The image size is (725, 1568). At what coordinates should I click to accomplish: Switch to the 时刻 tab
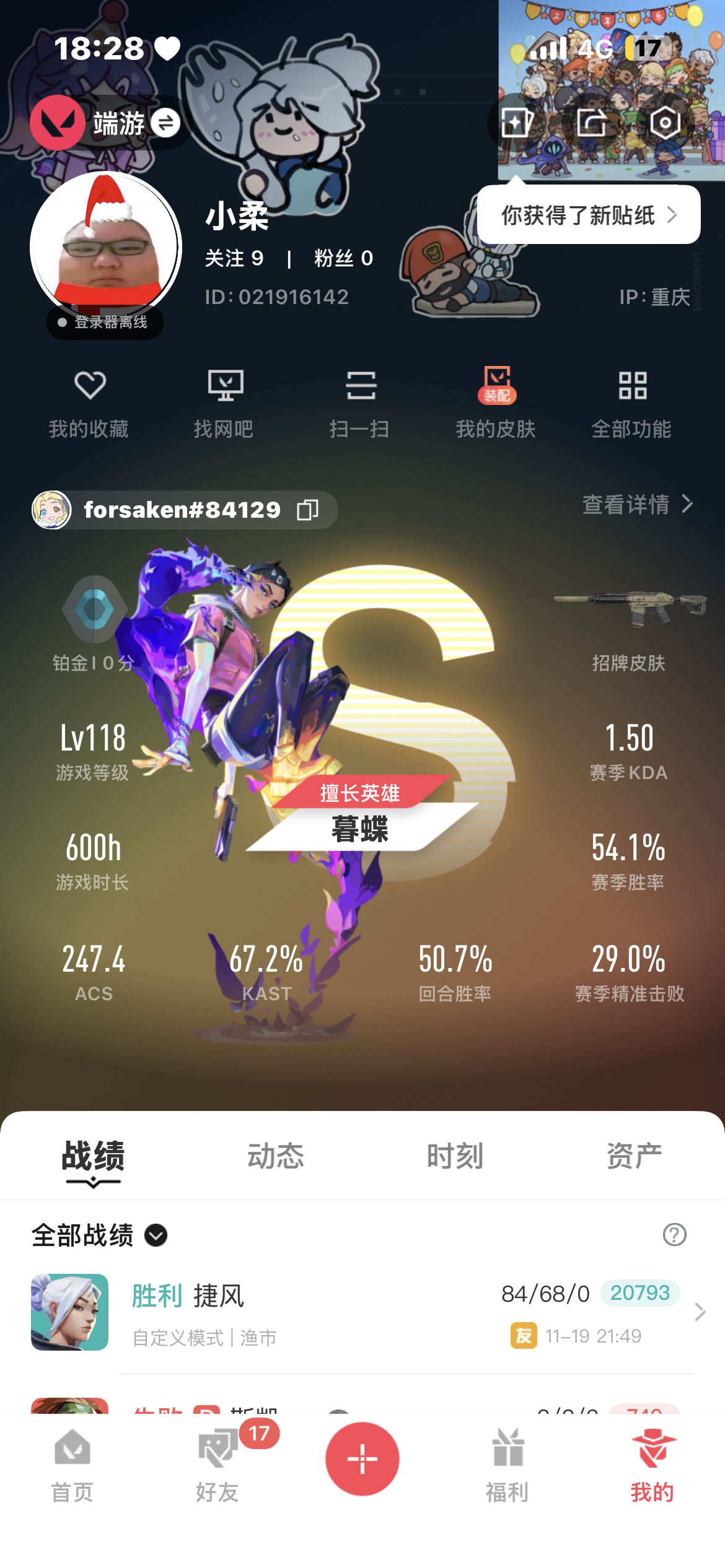tap(455, 1156)
